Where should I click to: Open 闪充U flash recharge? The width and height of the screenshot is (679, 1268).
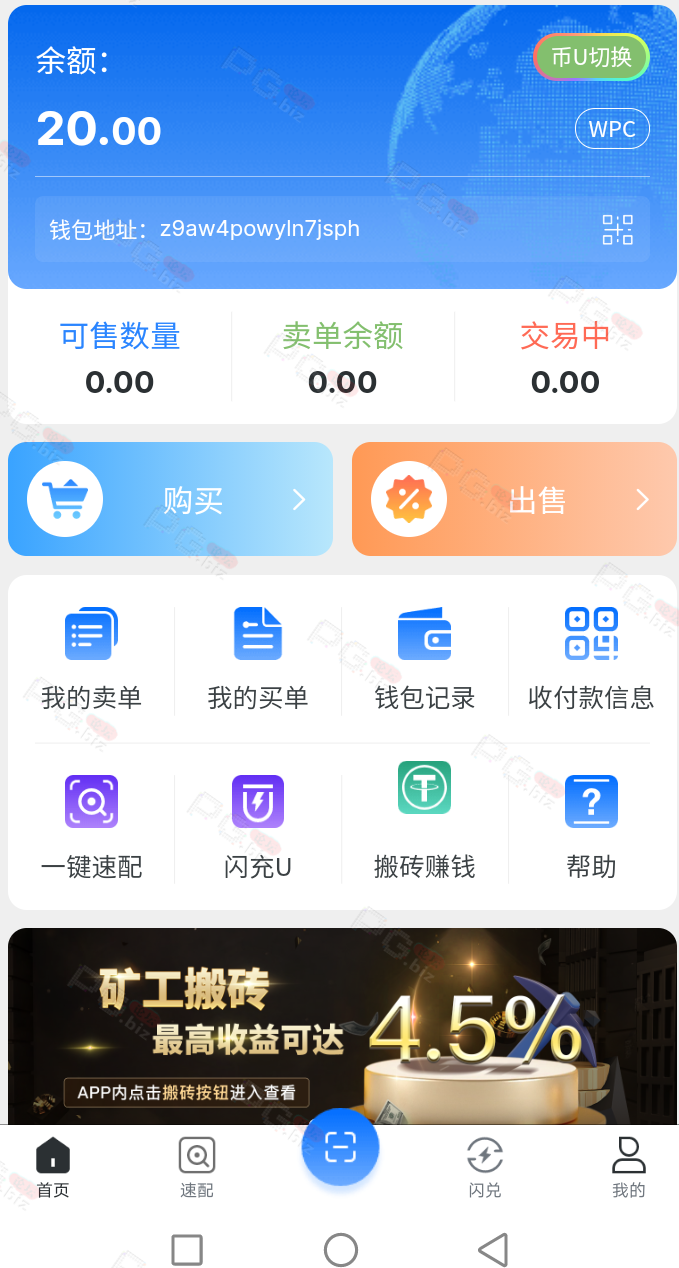(x=258, y=827)
